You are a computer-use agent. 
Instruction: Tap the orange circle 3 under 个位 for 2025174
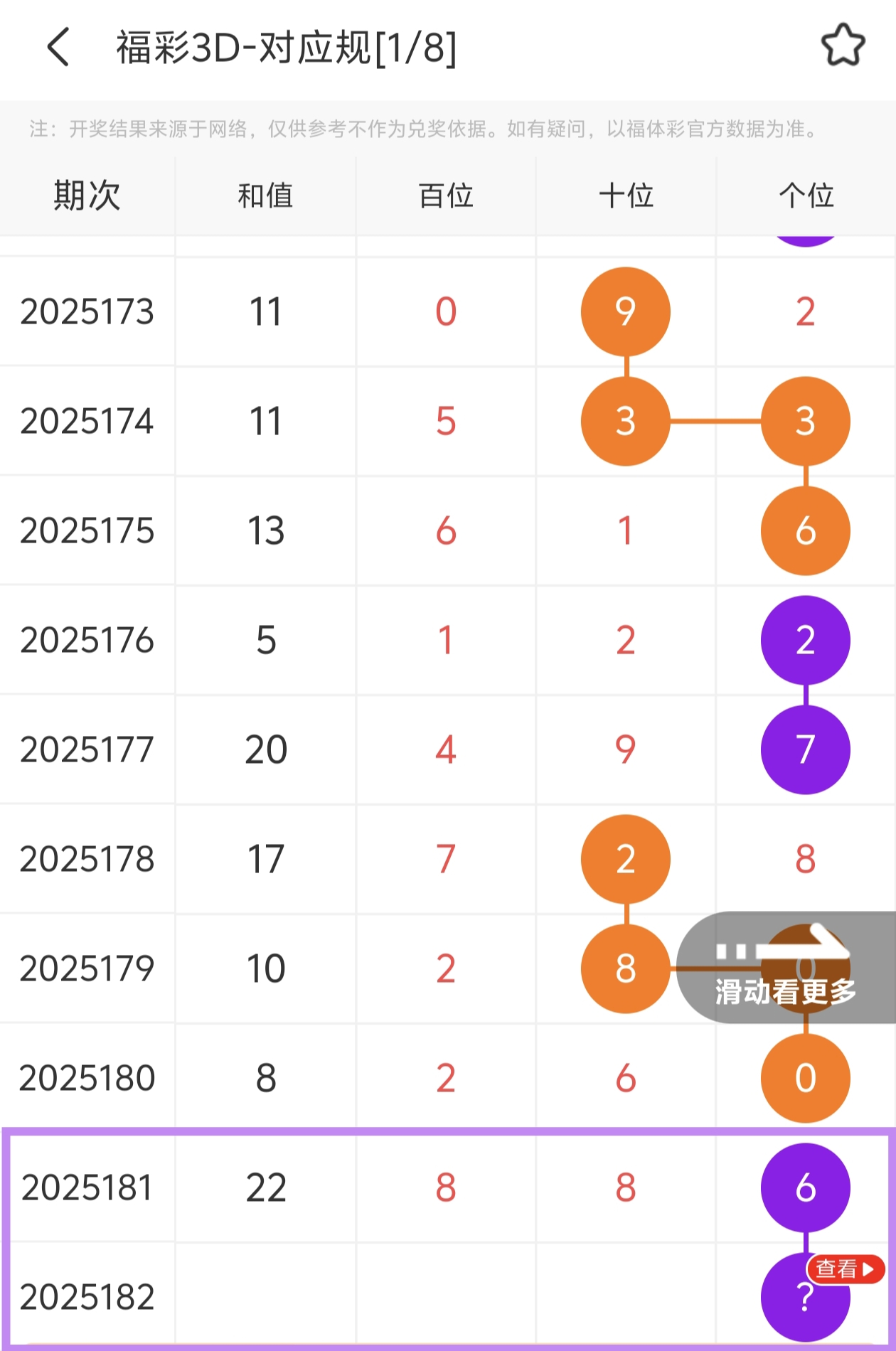tap(804, 421)
